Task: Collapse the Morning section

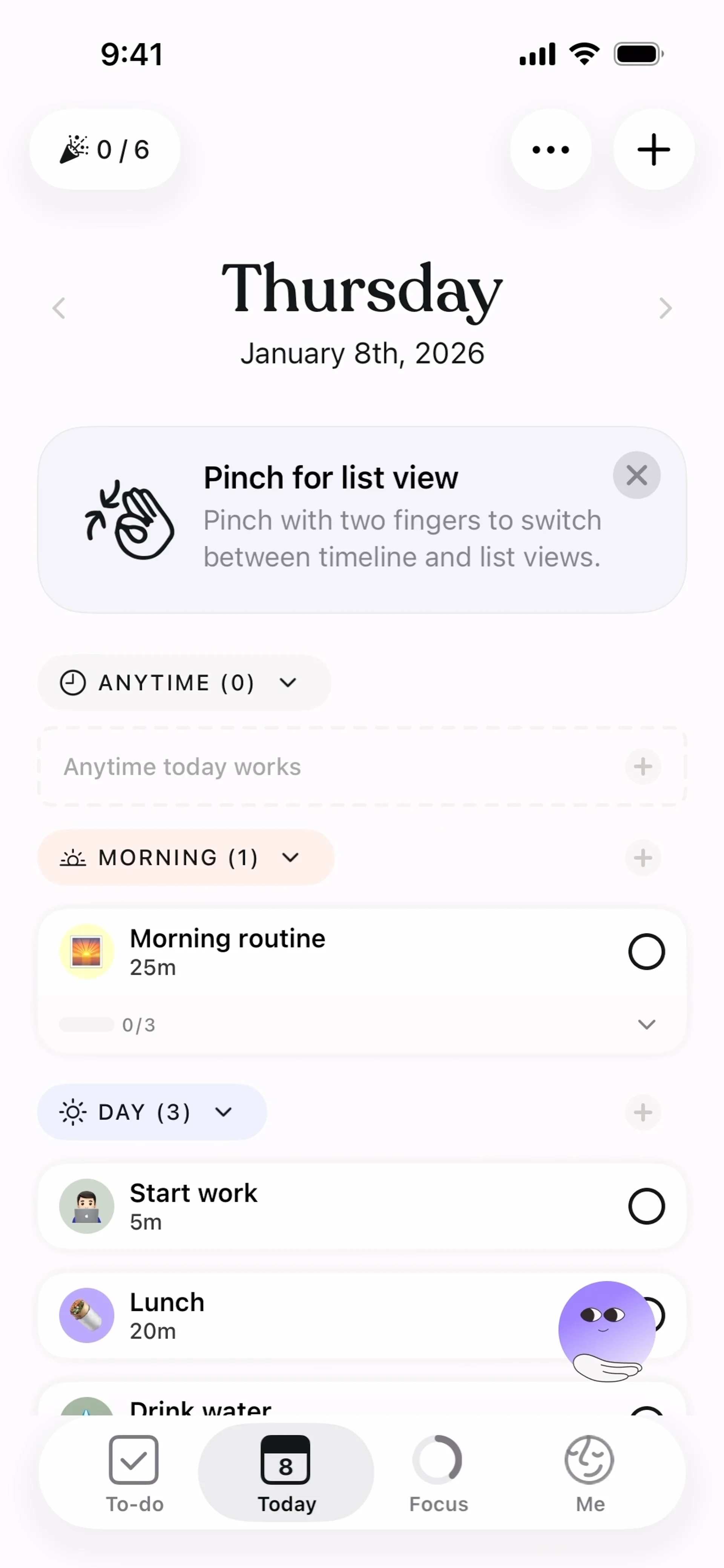Action: point(186,858)
